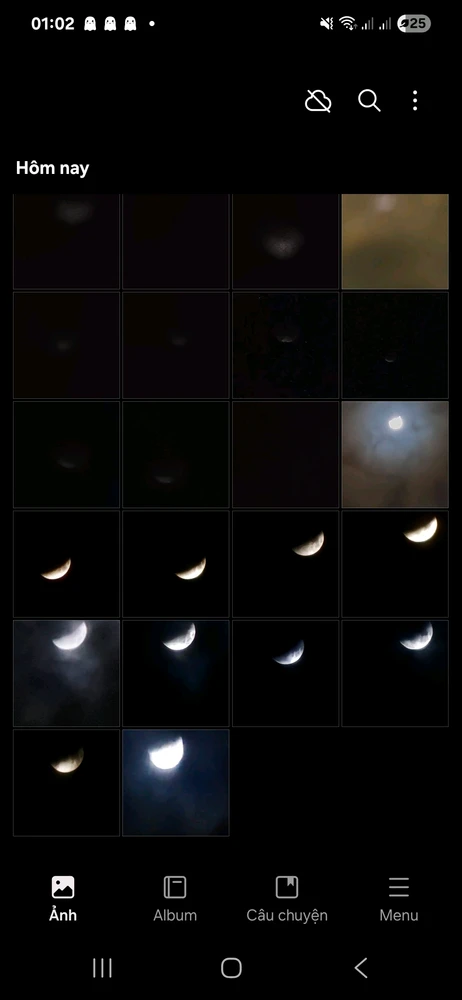Open the photo of moon glowing through clouds

pyautogui.click(x=395, y=454)
